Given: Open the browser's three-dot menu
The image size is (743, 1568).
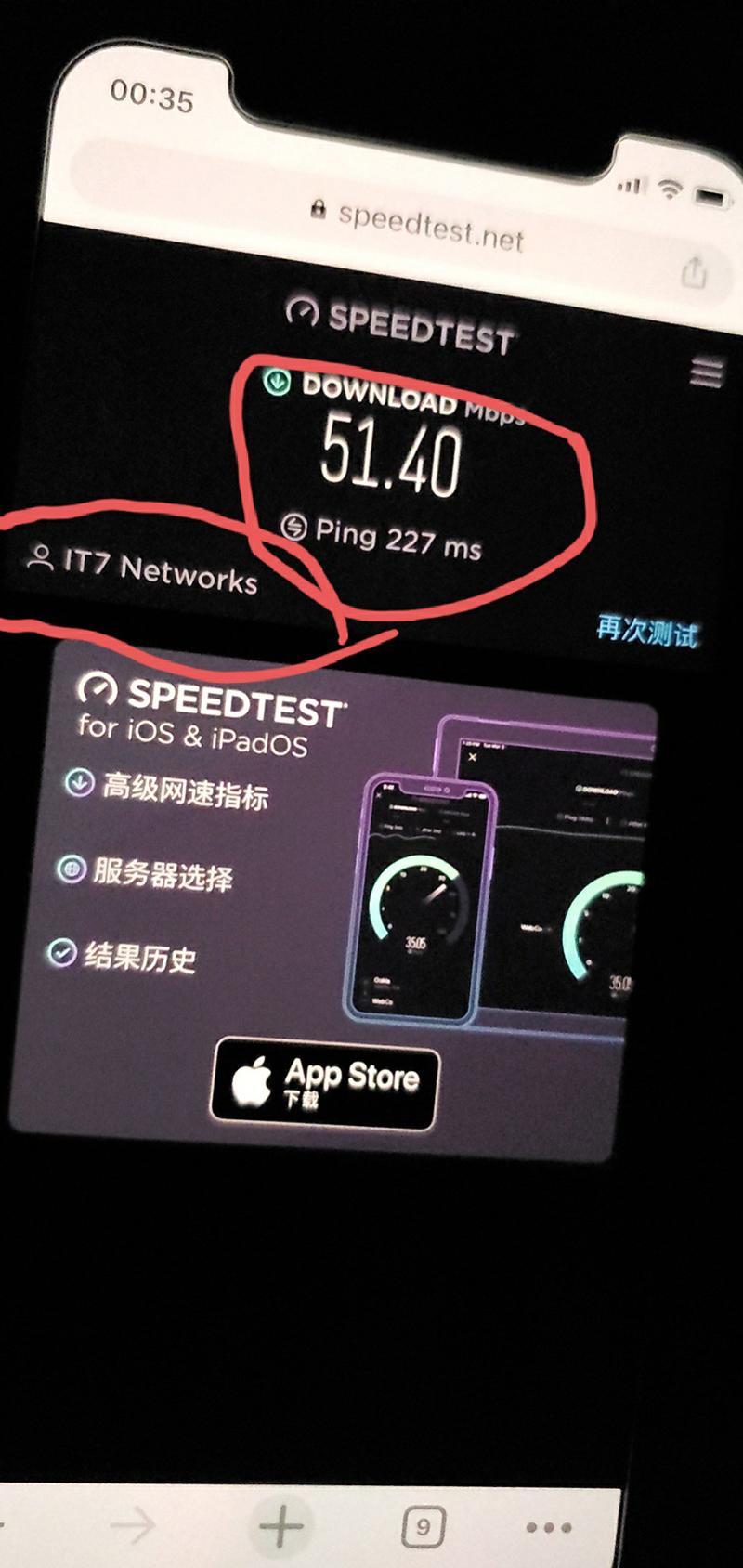Looking at the screenshot, I should (548, 1528).
